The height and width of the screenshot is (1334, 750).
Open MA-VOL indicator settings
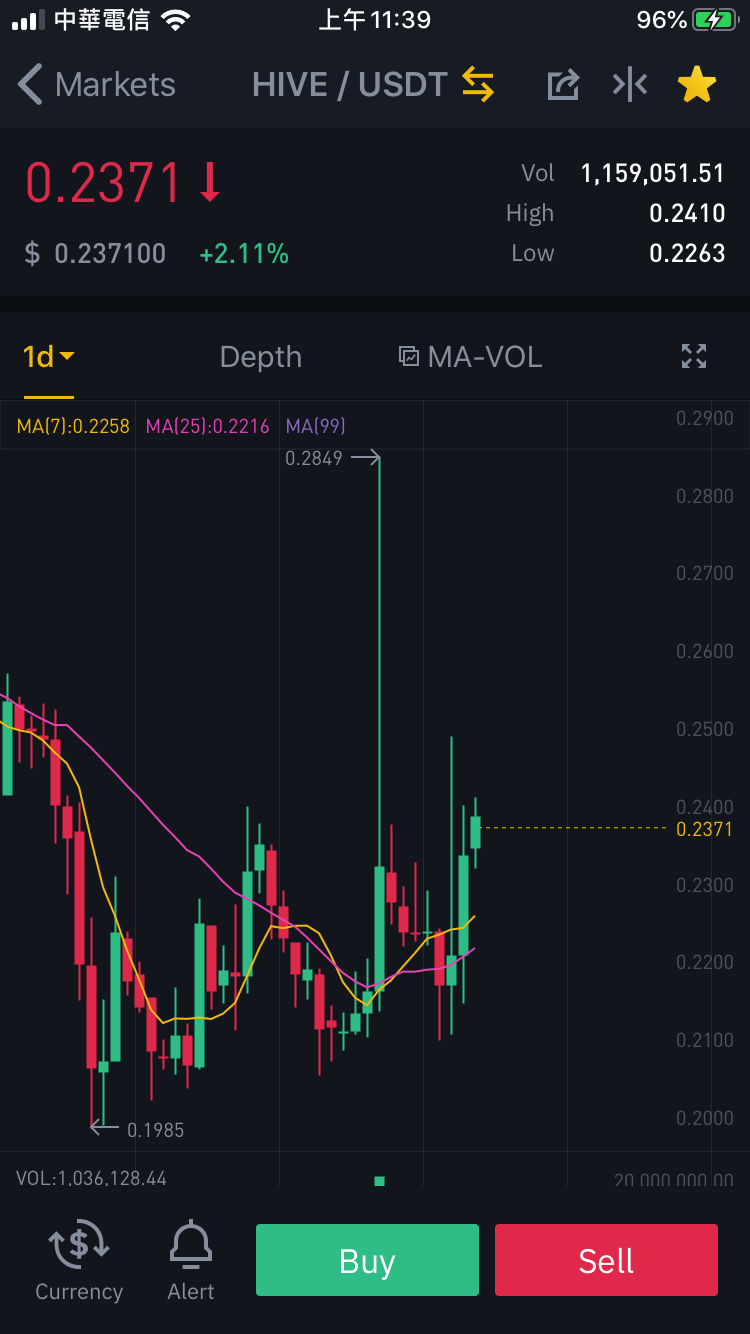(470, 357)
